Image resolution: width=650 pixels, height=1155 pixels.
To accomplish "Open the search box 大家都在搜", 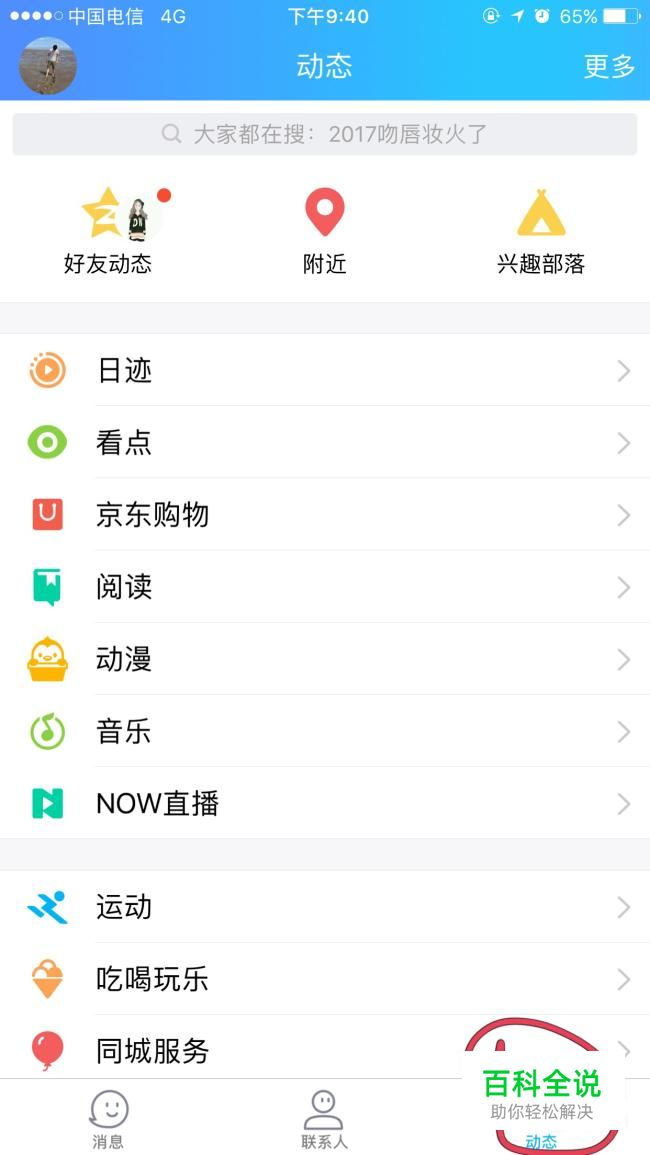I will (324, 134).
